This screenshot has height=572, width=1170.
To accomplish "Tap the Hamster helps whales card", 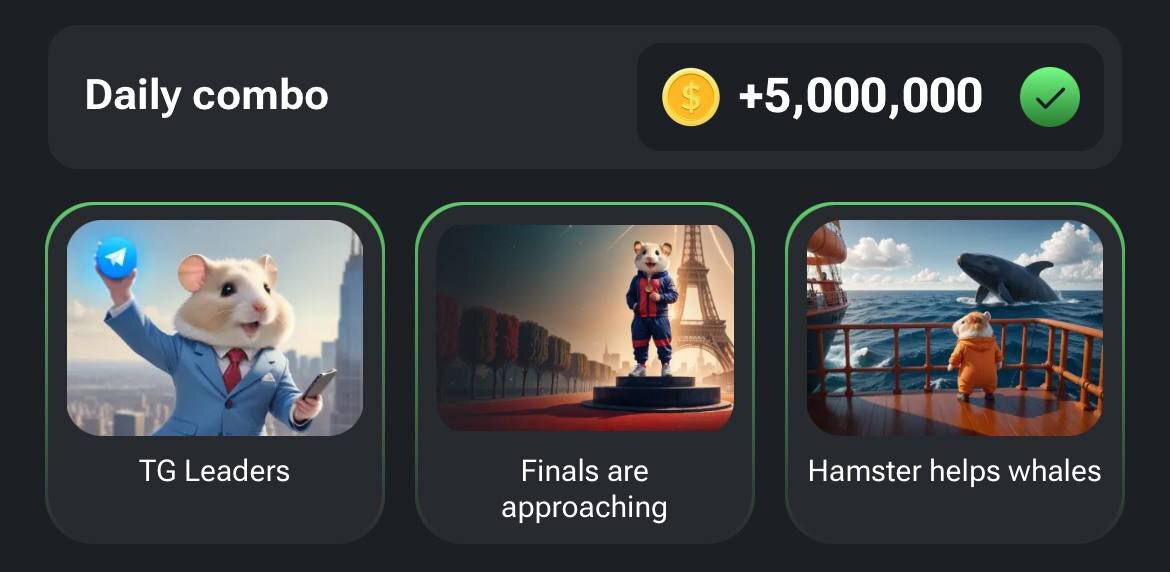I will [955, 372].
